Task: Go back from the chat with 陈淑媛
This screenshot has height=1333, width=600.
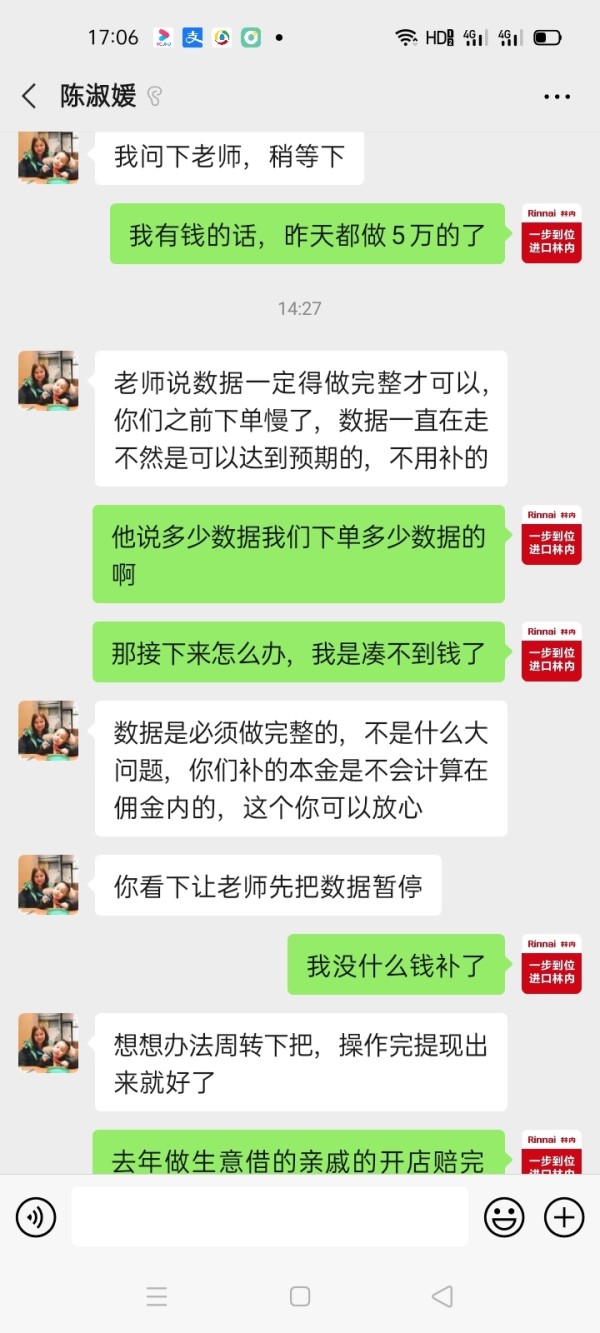Action: coord(29,96)
